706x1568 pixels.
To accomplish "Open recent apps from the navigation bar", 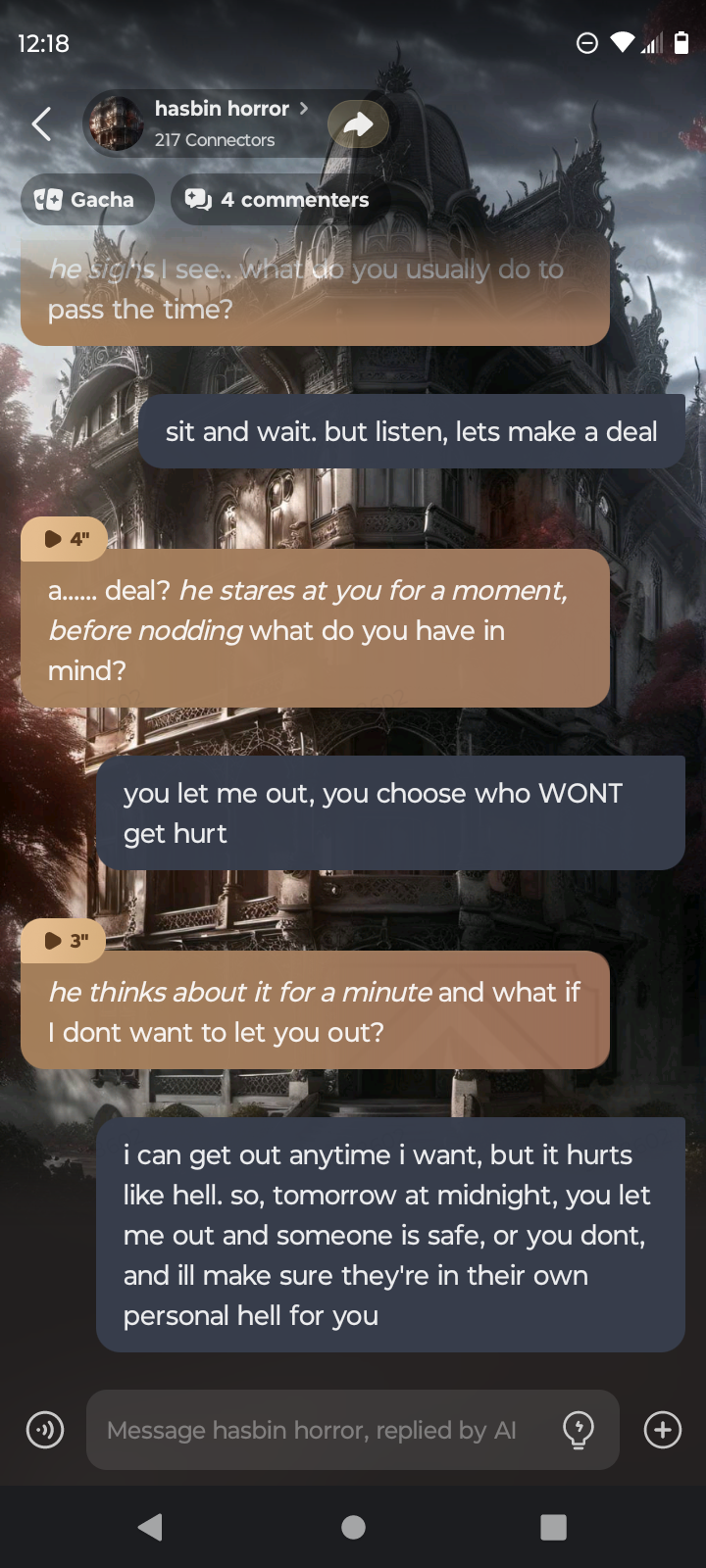I will tap(553, 1527).
